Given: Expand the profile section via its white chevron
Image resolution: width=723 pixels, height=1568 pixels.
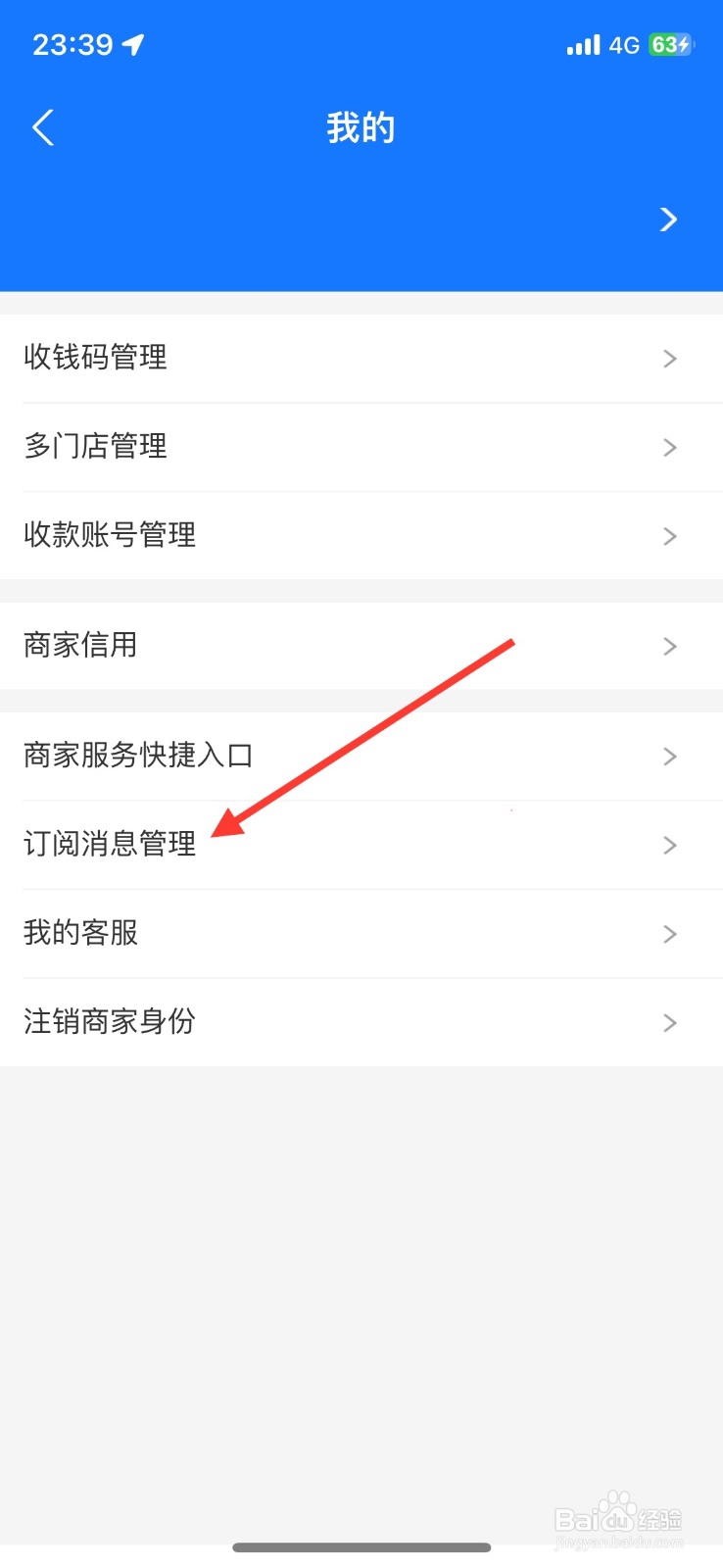Looking at the screenshot, I should (x=670, y=220).
